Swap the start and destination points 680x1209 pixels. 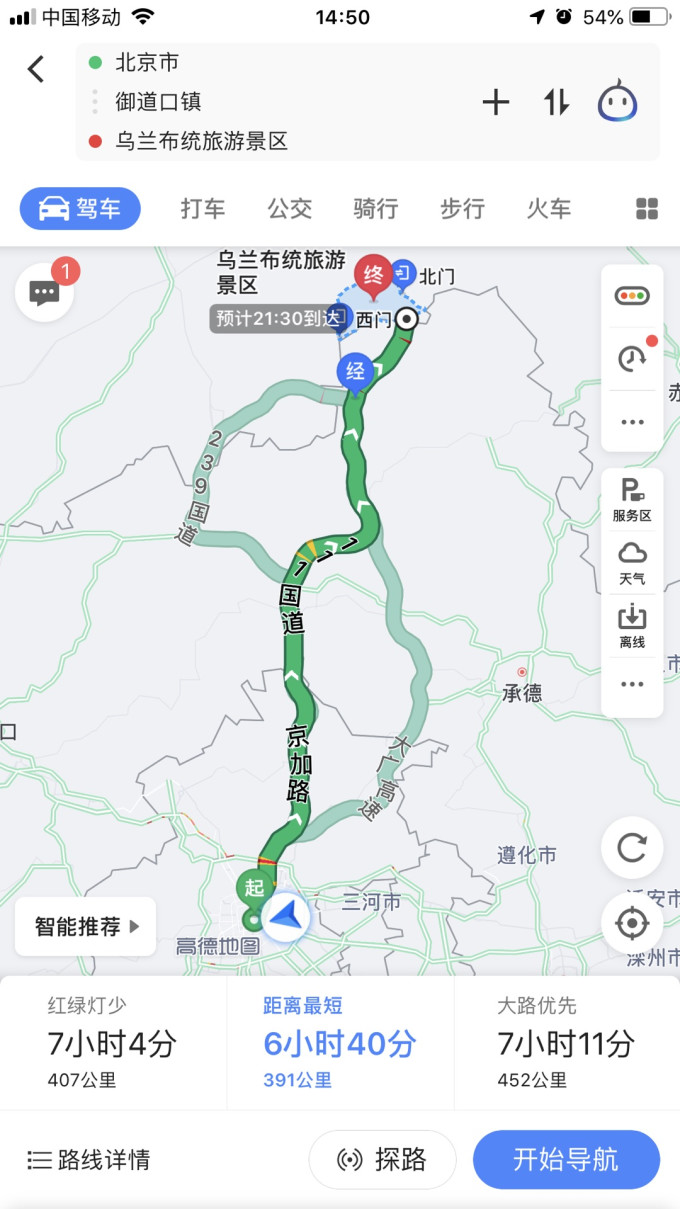tap(556, 102)
